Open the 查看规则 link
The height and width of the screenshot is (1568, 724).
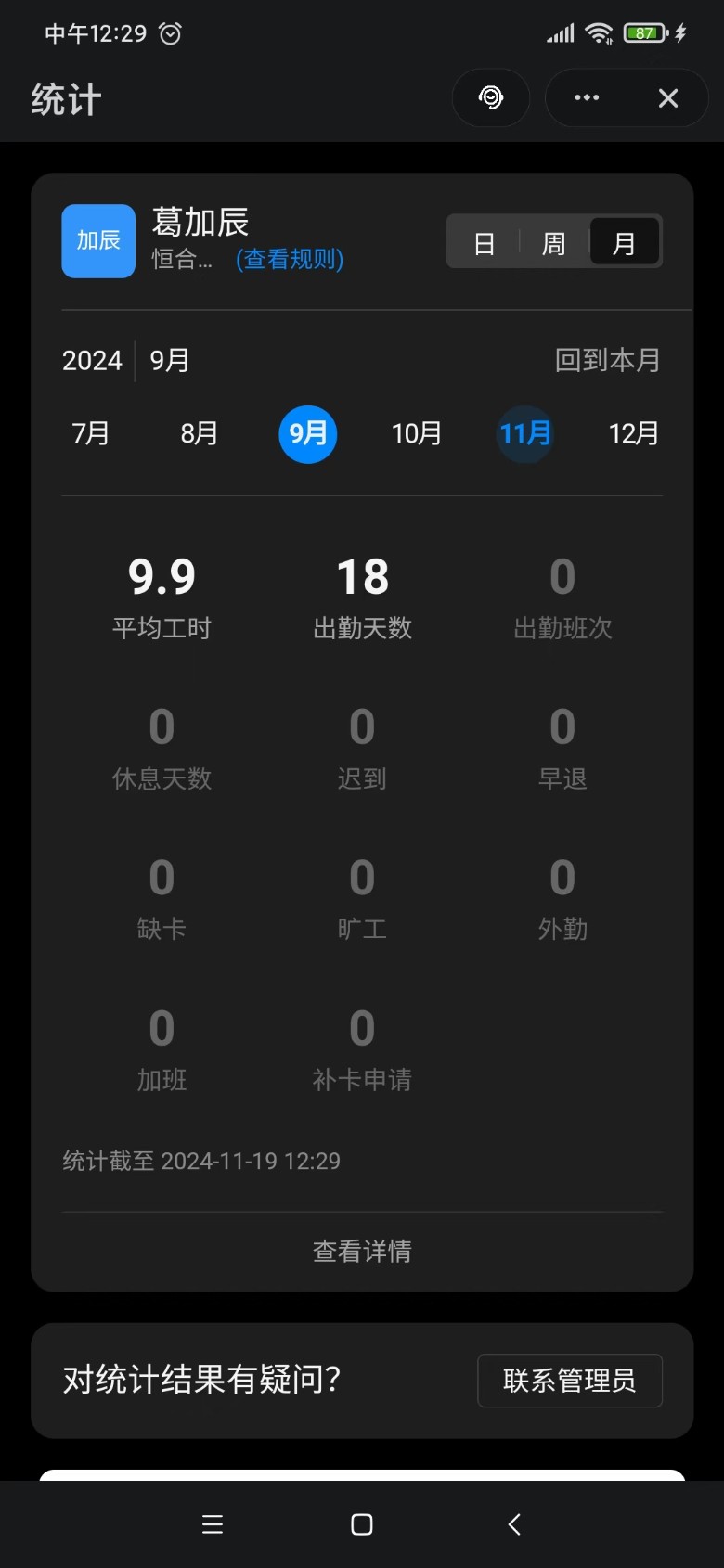tap(290, 259)
